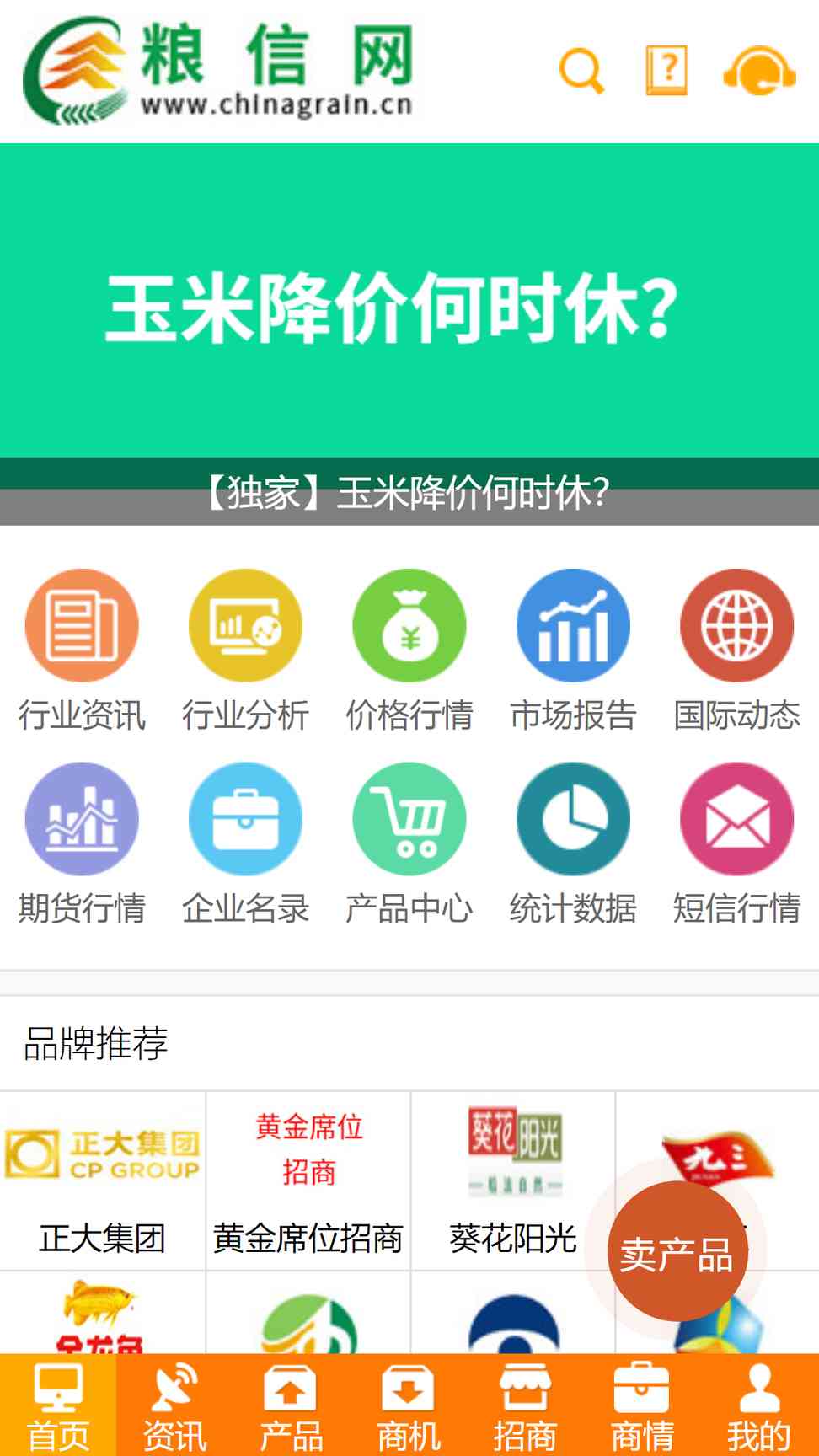This screenshot has width=819, height=1456.
Task: Open 企业名录 directory
Action: point(245,844)
